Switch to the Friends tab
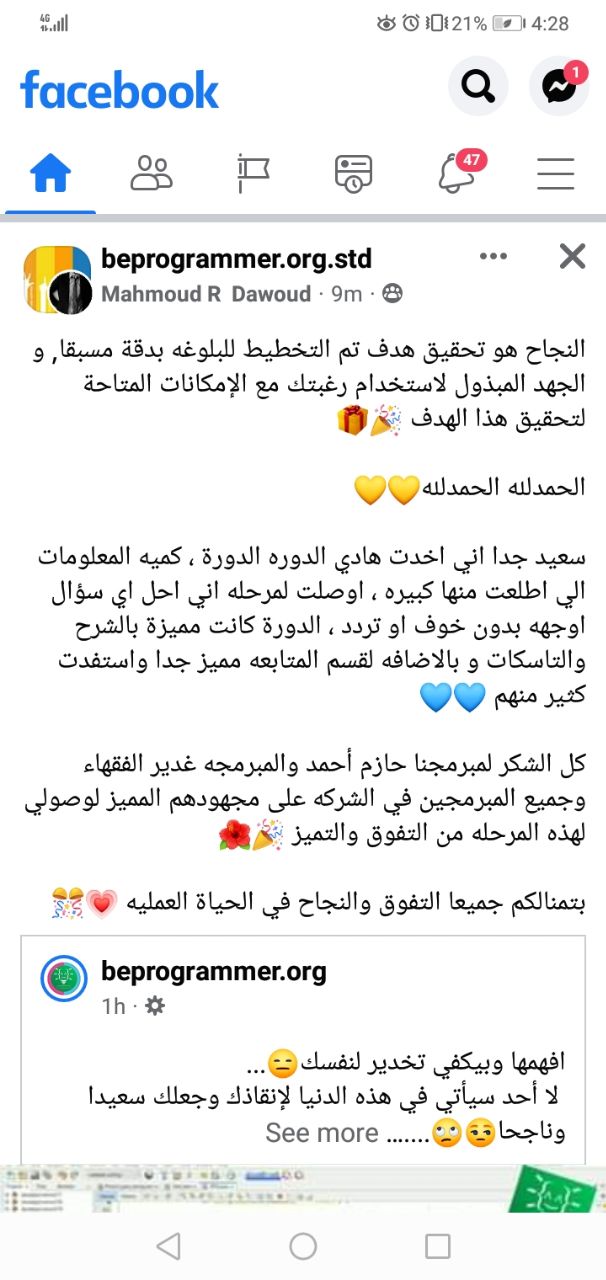This screenshot has width=606, height=1280. tap(152, 174)
